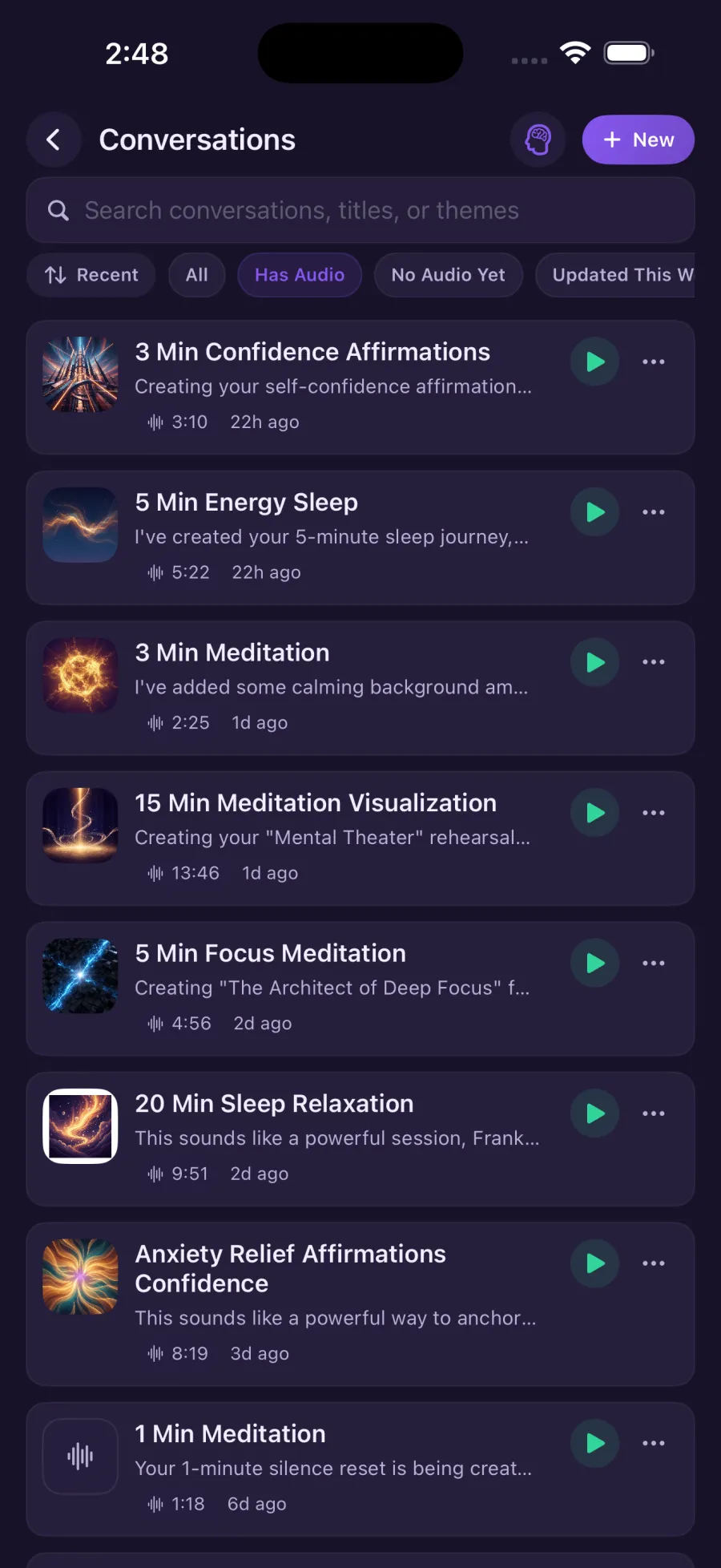Tap the waveform icon beside the 3:10 duration
This screenshot has height=1568, width=721.
tap(153, 422)
